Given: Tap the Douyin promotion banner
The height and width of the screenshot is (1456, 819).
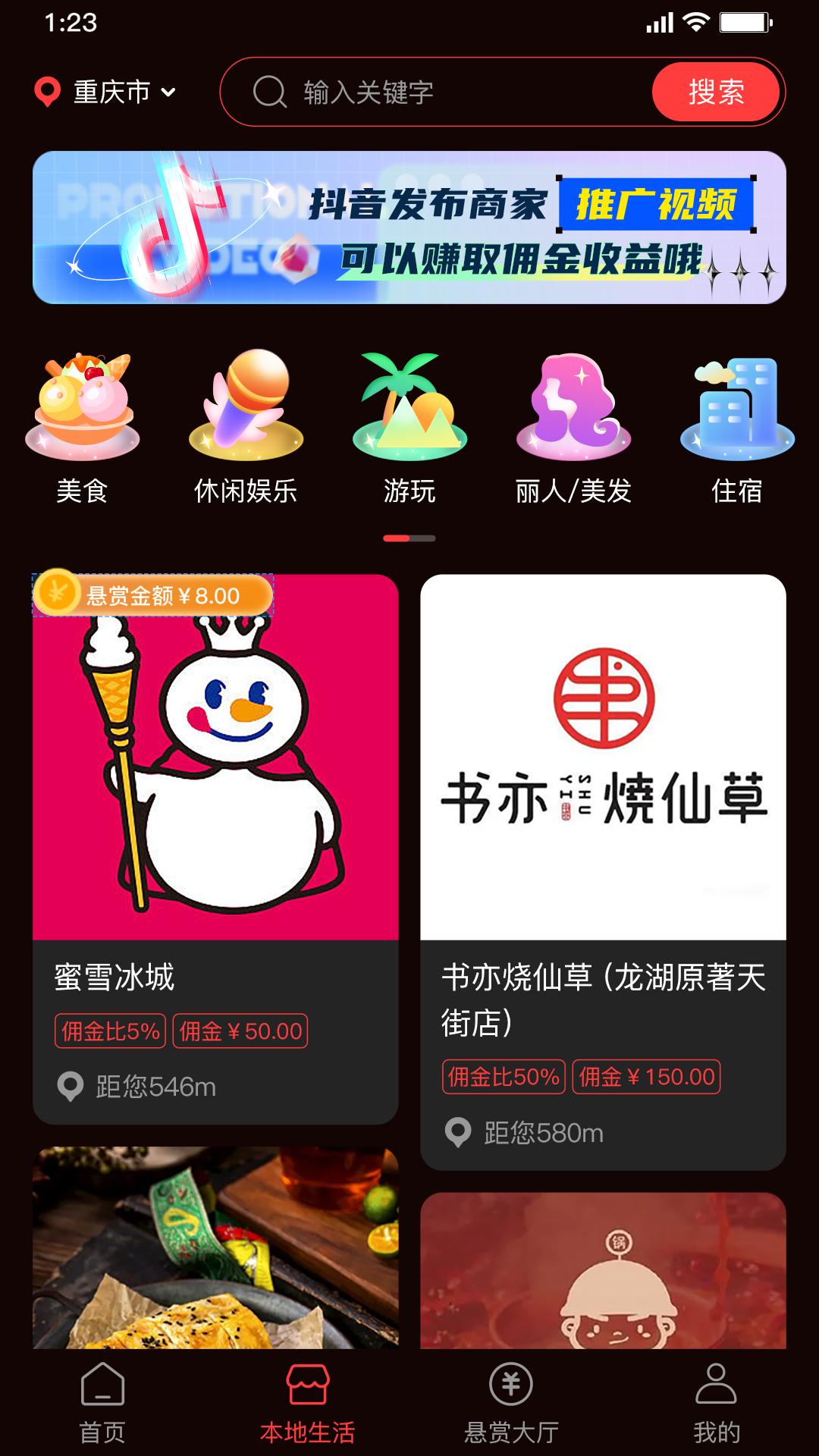Looking at the screenshot, I should pos(409,227).
